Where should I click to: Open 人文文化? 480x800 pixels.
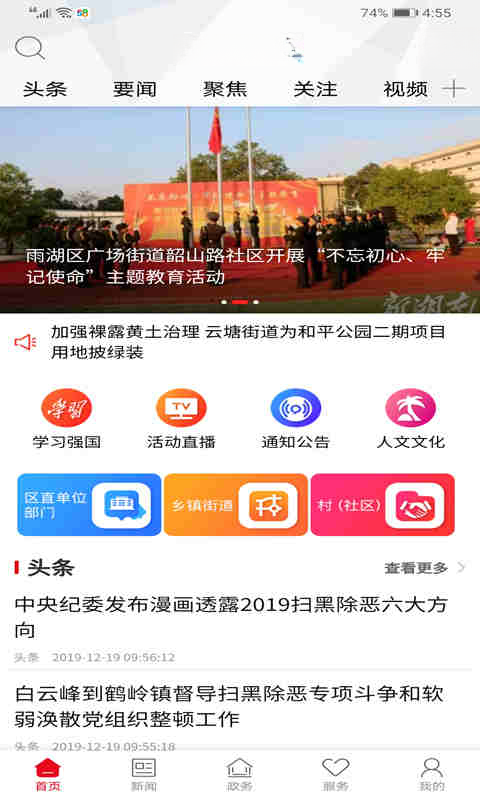click(x=411, y=419)
